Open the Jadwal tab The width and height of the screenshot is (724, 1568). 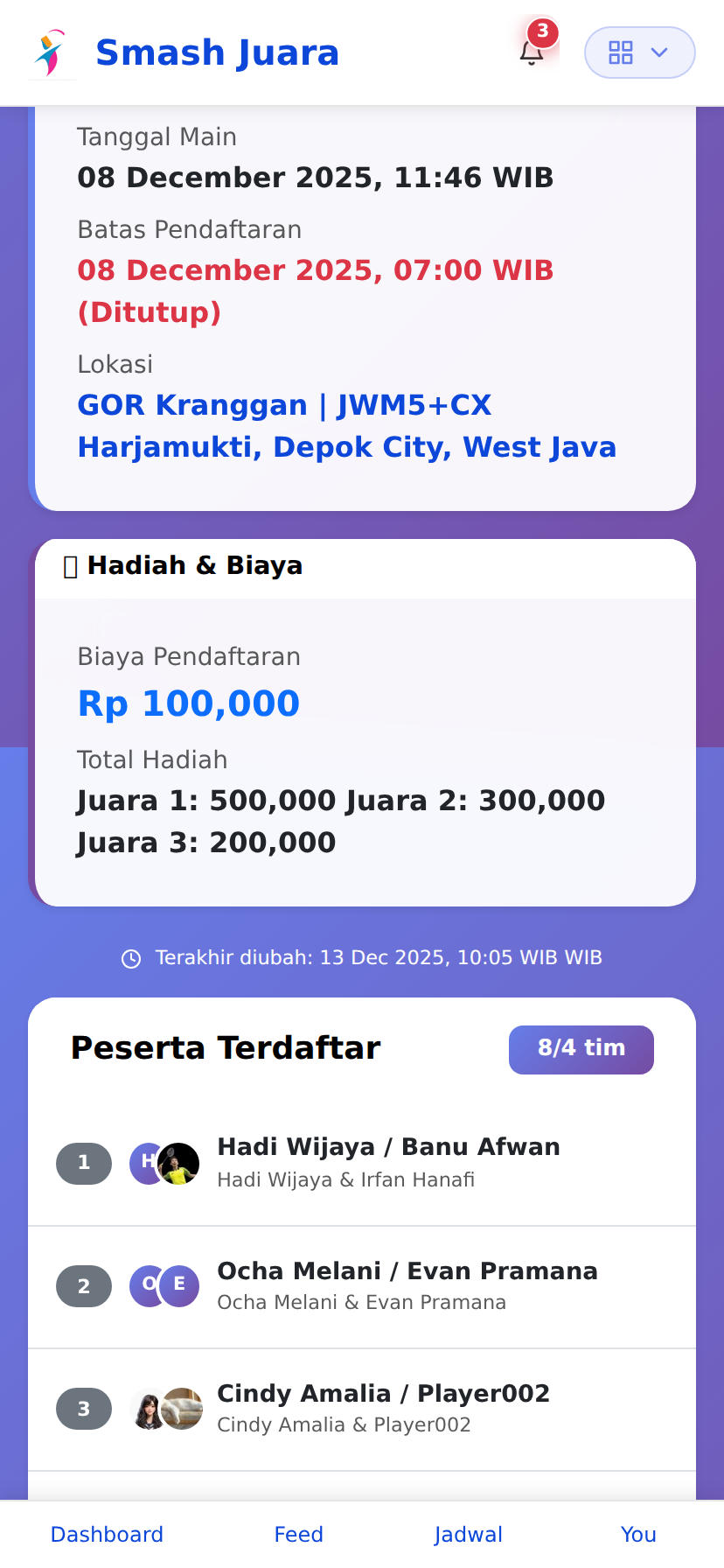[469, 1535]
